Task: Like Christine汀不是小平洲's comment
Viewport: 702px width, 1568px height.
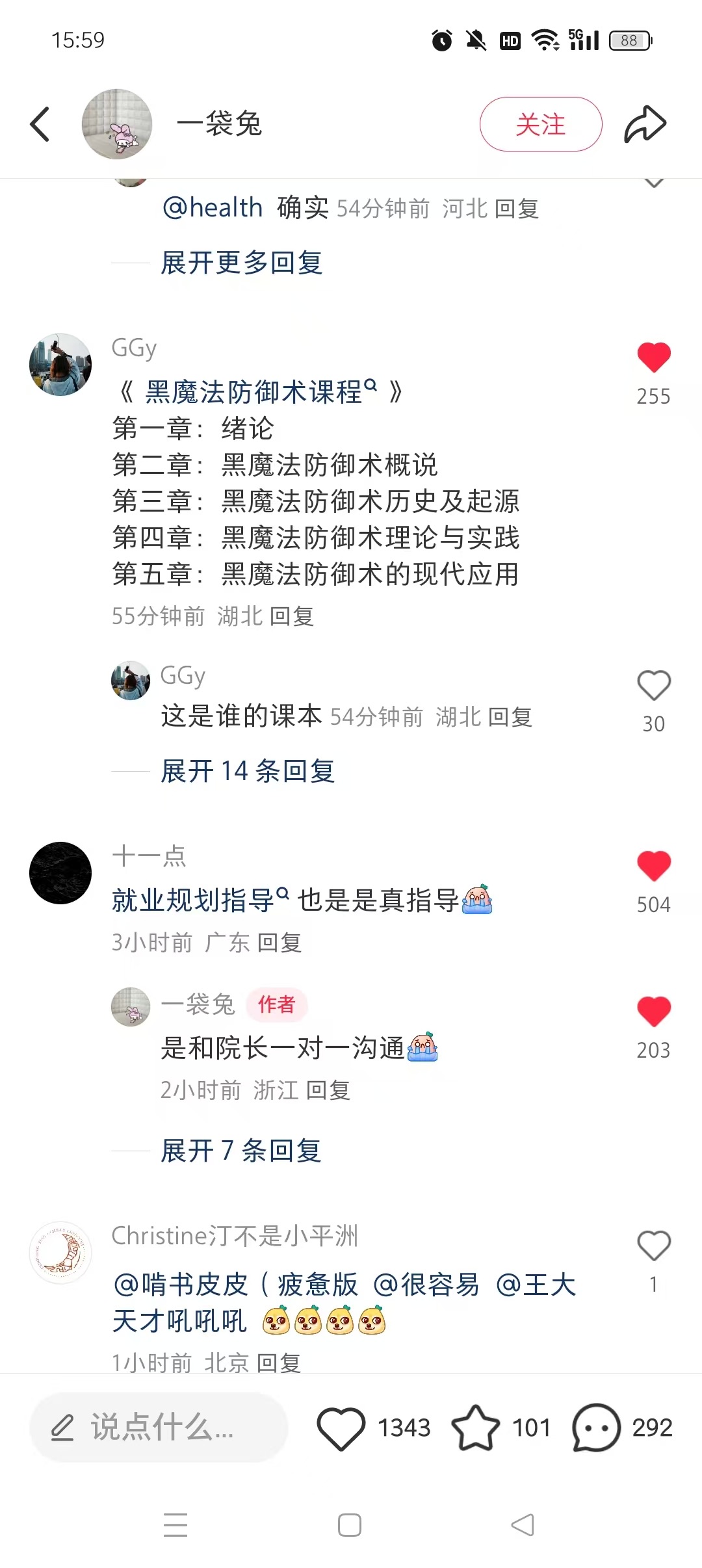Action: (x=653, y=1246)
